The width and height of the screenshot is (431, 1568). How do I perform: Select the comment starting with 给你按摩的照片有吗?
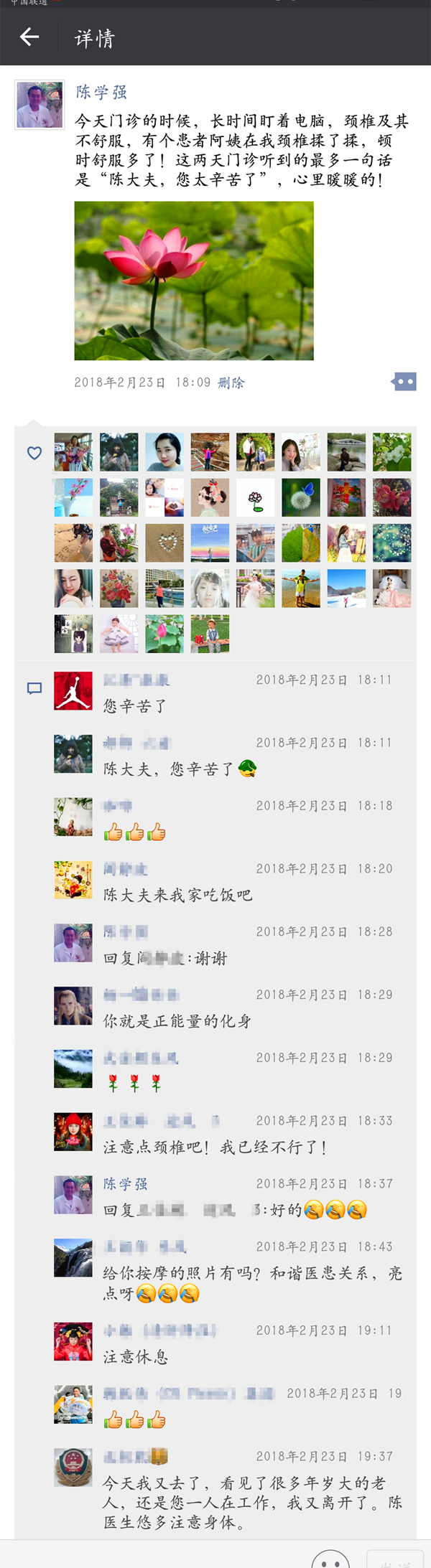(251, 1283)
